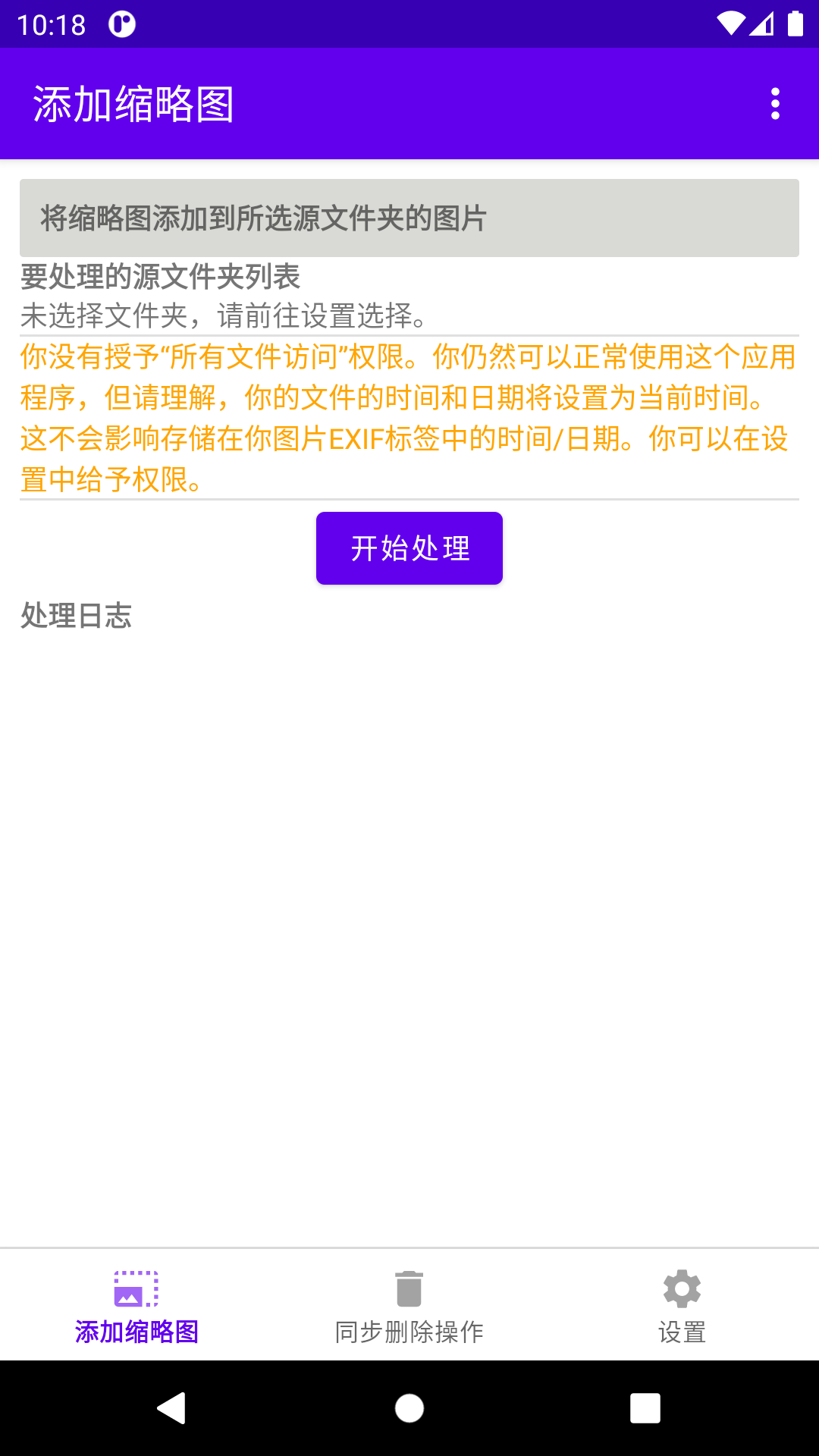Open recent apps from the navigation bar
Viewport: 819px width, 1456px height.
pyautogui.click(x=645, y=1408)
